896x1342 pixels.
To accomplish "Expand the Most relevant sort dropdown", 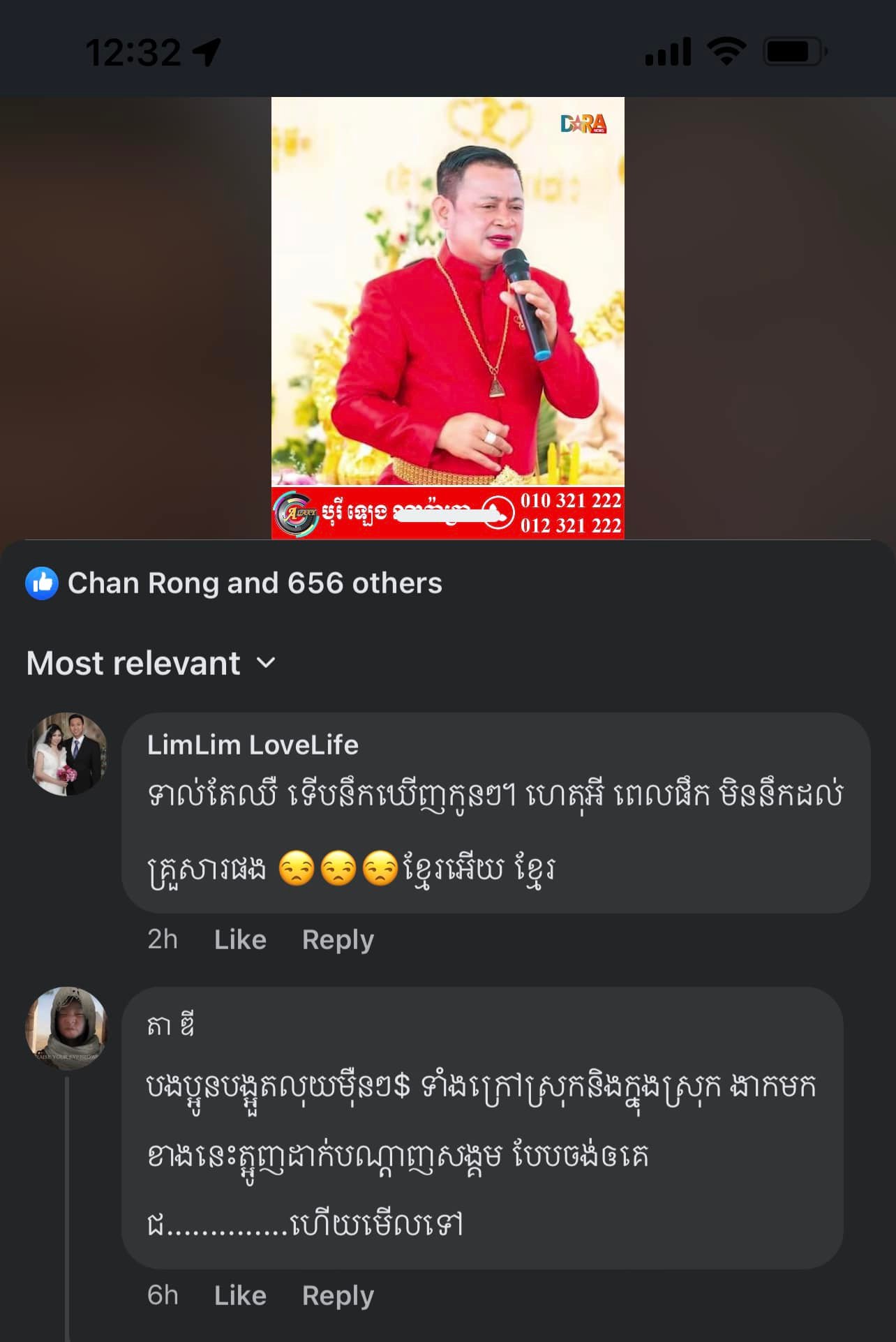I will point(151,663).
